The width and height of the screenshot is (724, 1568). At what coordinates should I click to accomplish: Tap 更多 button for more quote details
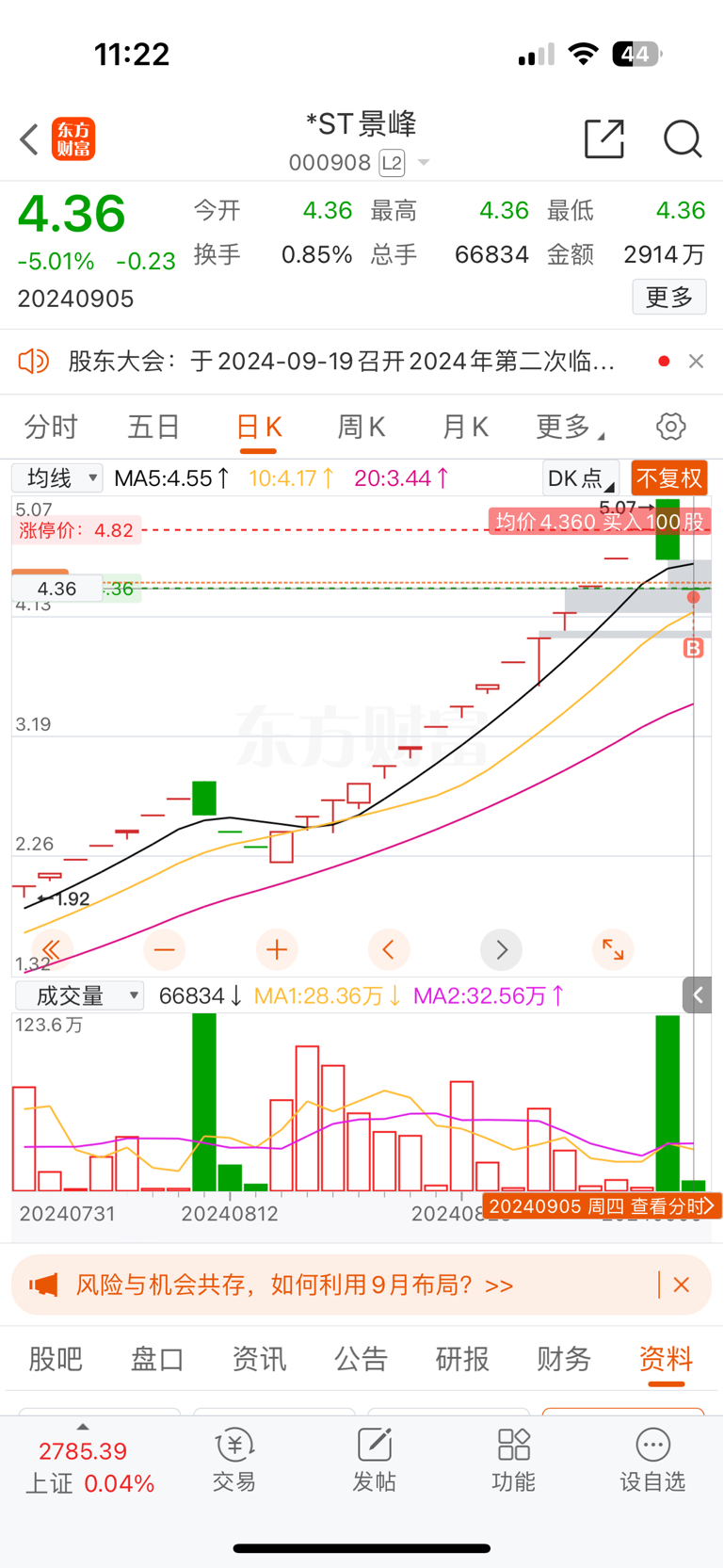pyautogui.click(x=668, y=298)
